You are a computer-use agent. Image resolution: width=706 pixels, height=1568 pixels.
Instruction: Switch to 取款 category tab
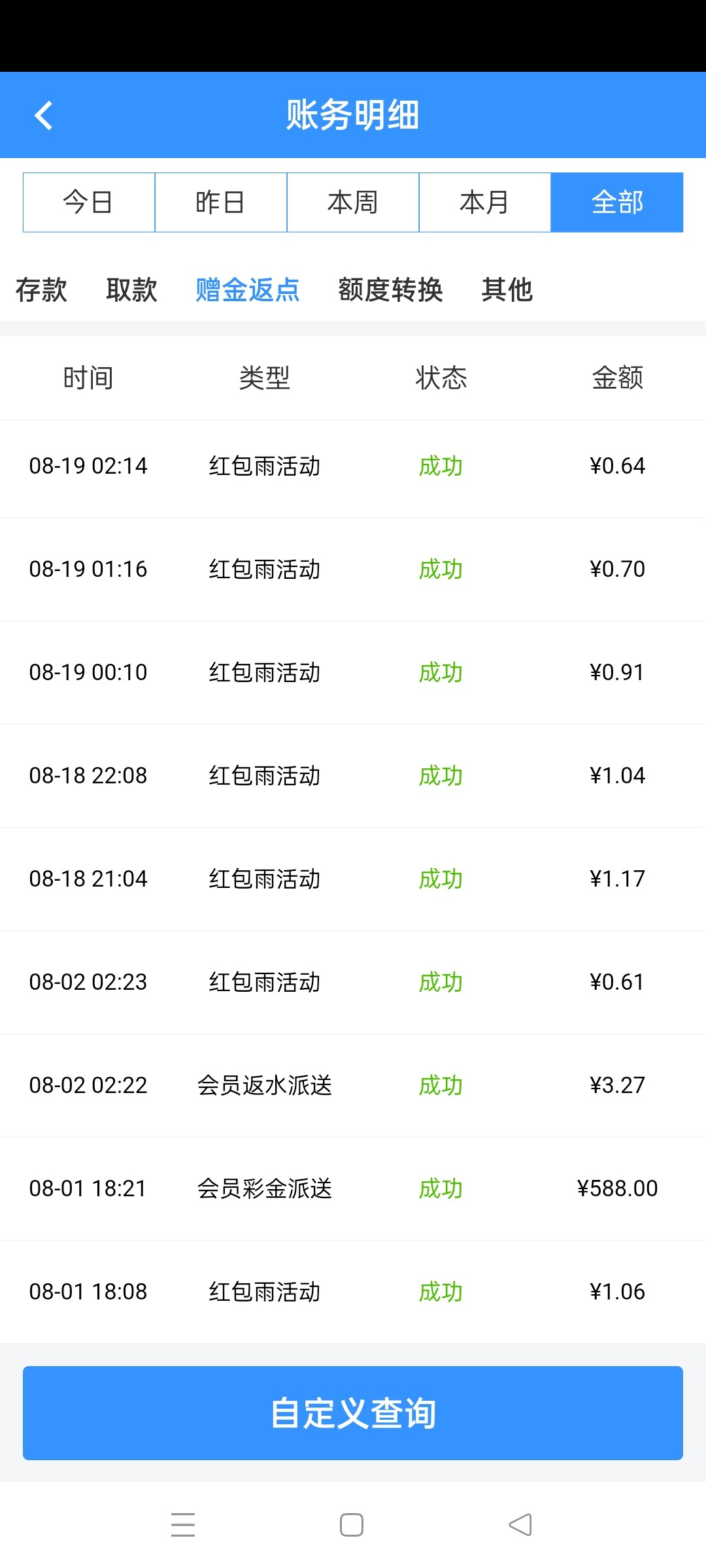pos(131,289)
